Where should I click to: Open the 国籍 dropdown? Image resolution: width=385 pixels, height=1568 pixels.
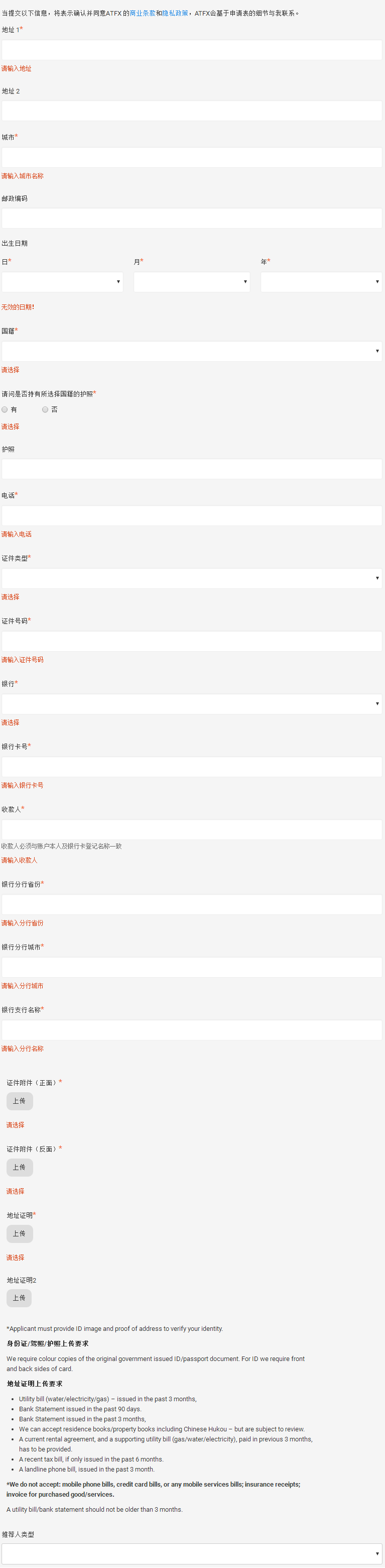tap(192, 351)
